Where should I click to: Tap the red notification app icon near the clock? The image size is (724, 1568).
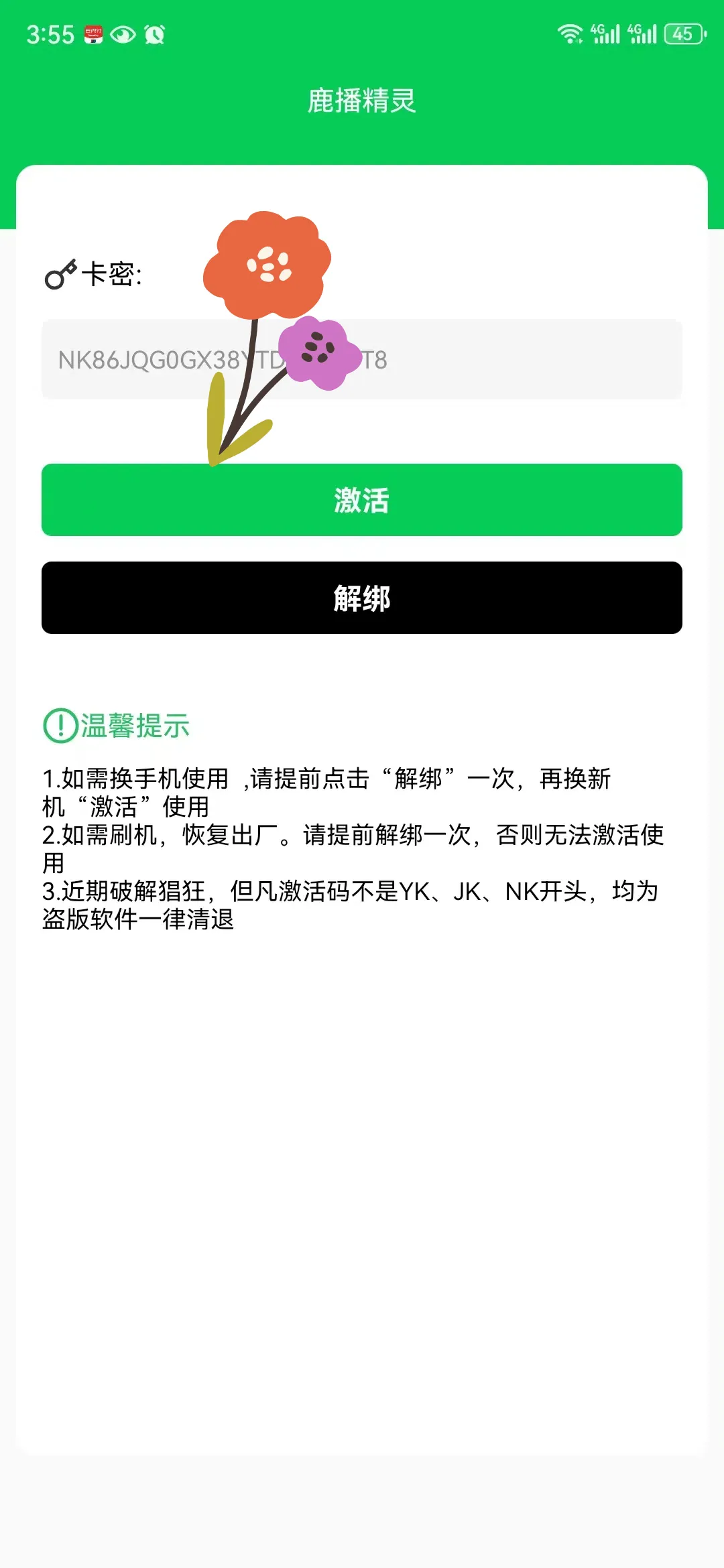(94, 33)
